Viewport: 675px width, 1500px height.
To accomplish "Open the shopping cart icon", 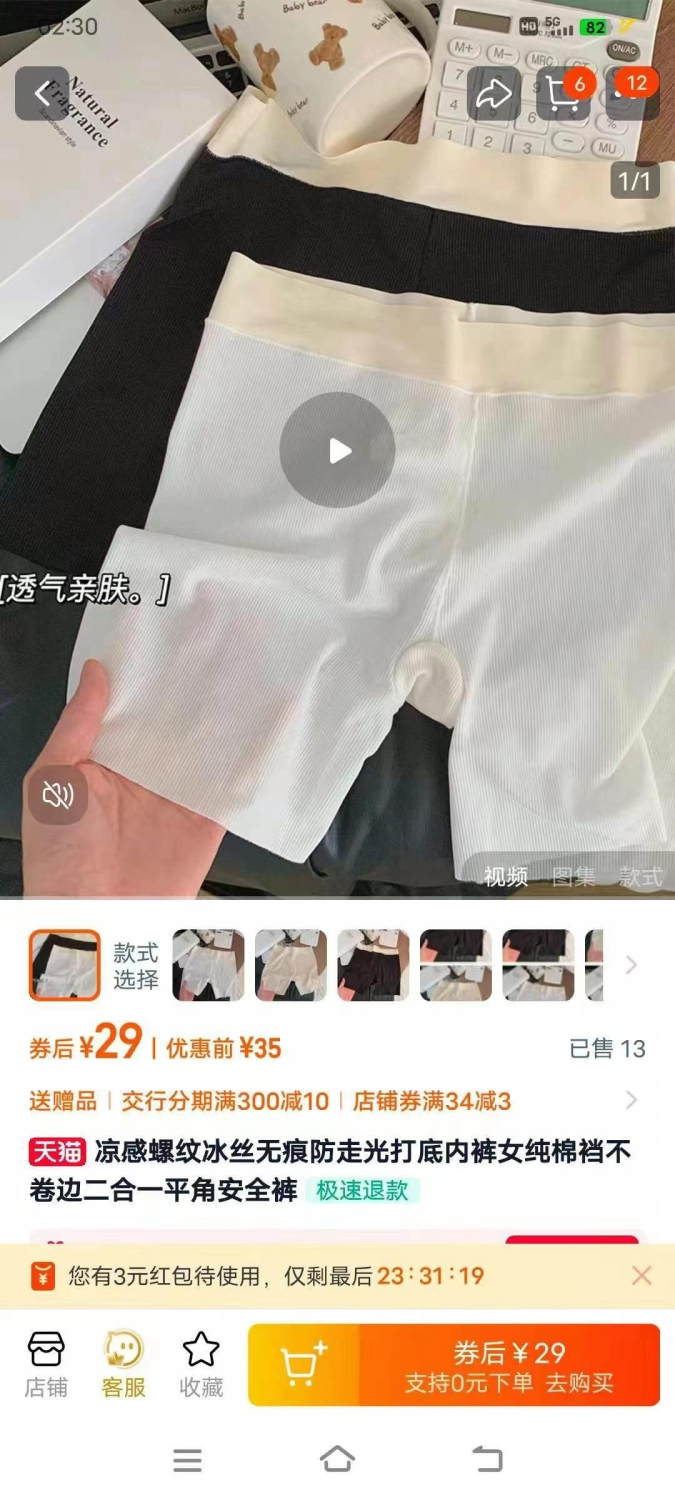I will (x=563, y=94).
